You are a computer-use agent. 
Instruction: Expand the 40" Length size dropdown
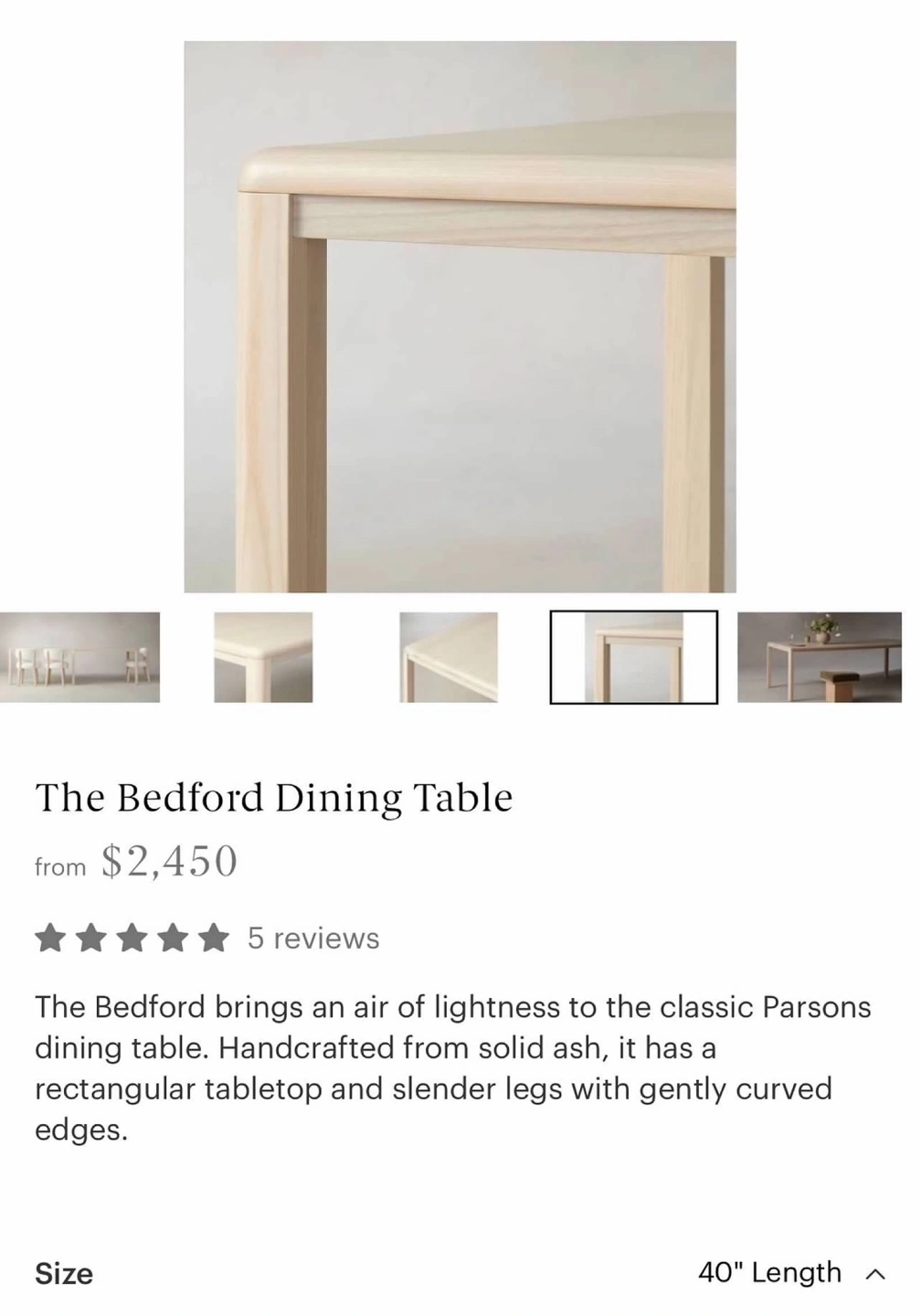tap(790, 1272)
